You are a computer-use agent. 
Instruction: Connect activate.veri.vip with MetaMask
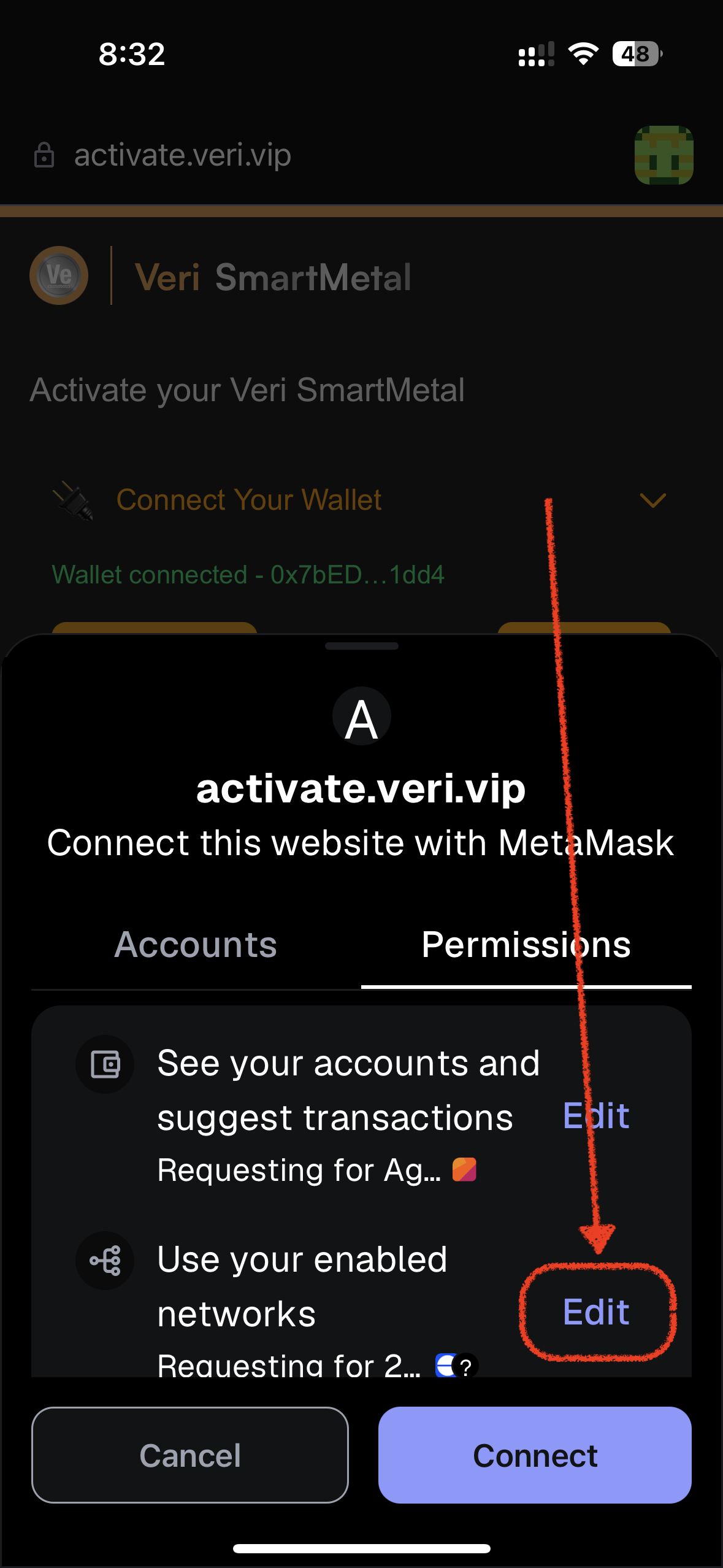pyautogui.click(x=535, y=1455)
